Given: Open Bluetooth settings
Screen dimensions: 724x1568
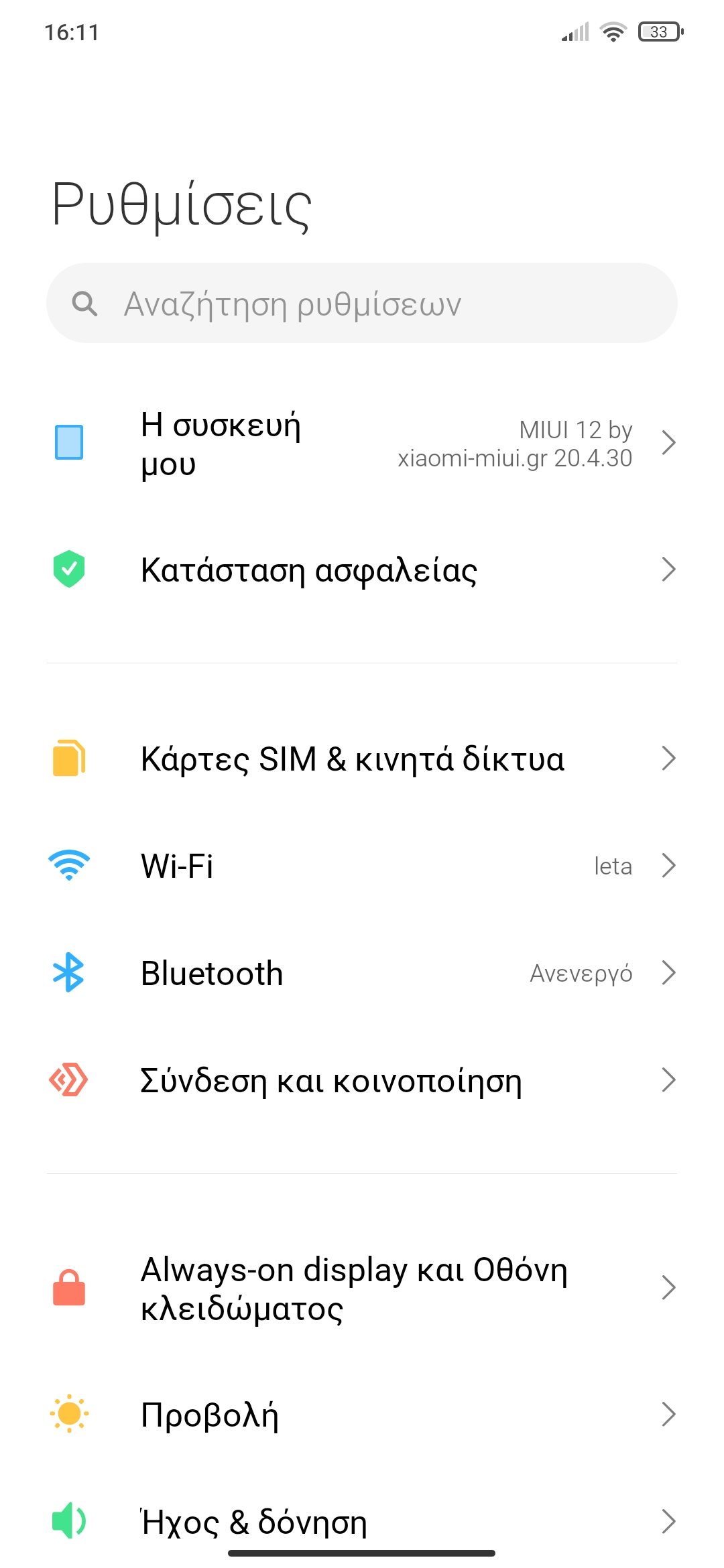Looking at the screenshot, I should pos(362,973).
